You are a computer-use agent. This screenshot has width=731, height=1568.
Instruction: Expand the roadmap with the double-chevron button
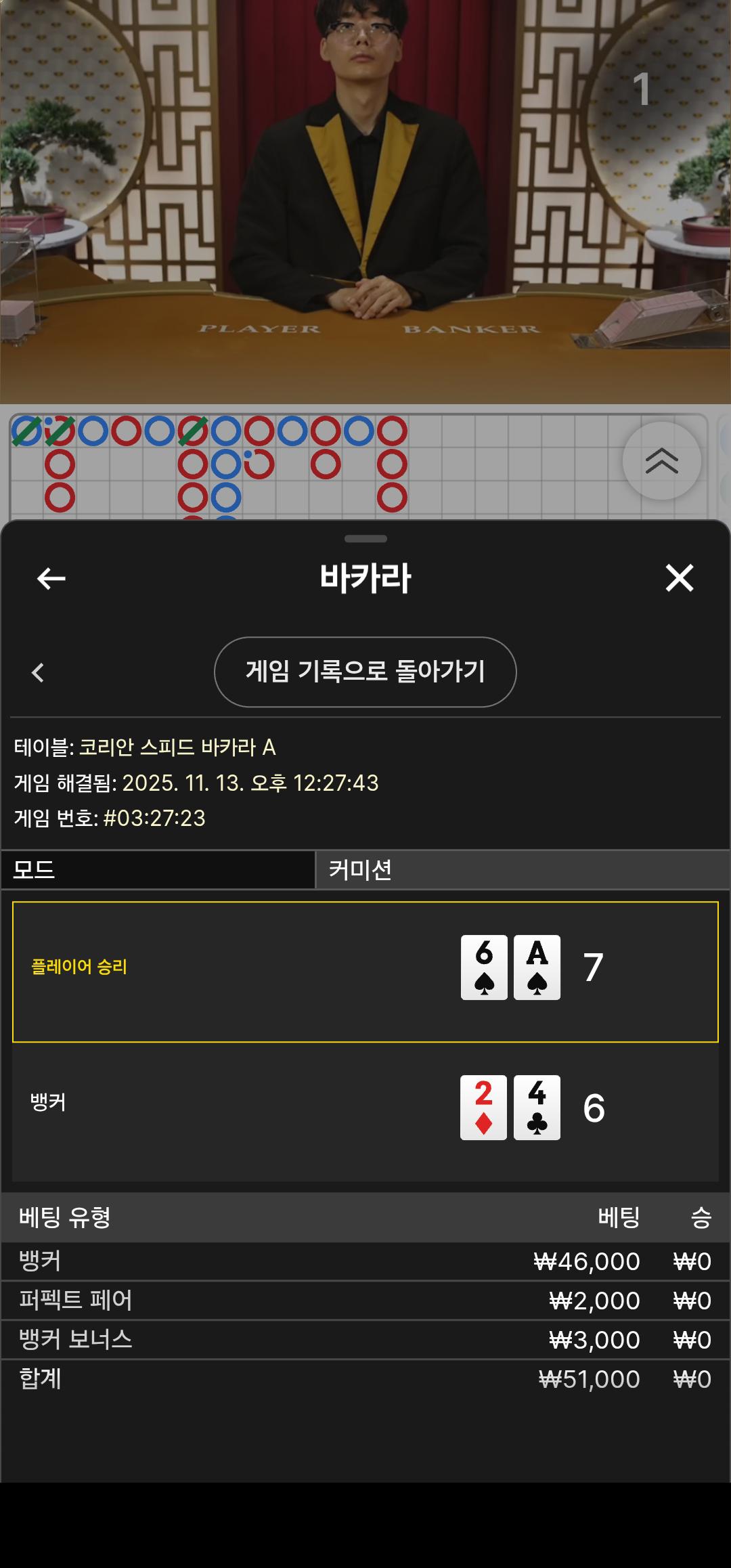[661, 461]
